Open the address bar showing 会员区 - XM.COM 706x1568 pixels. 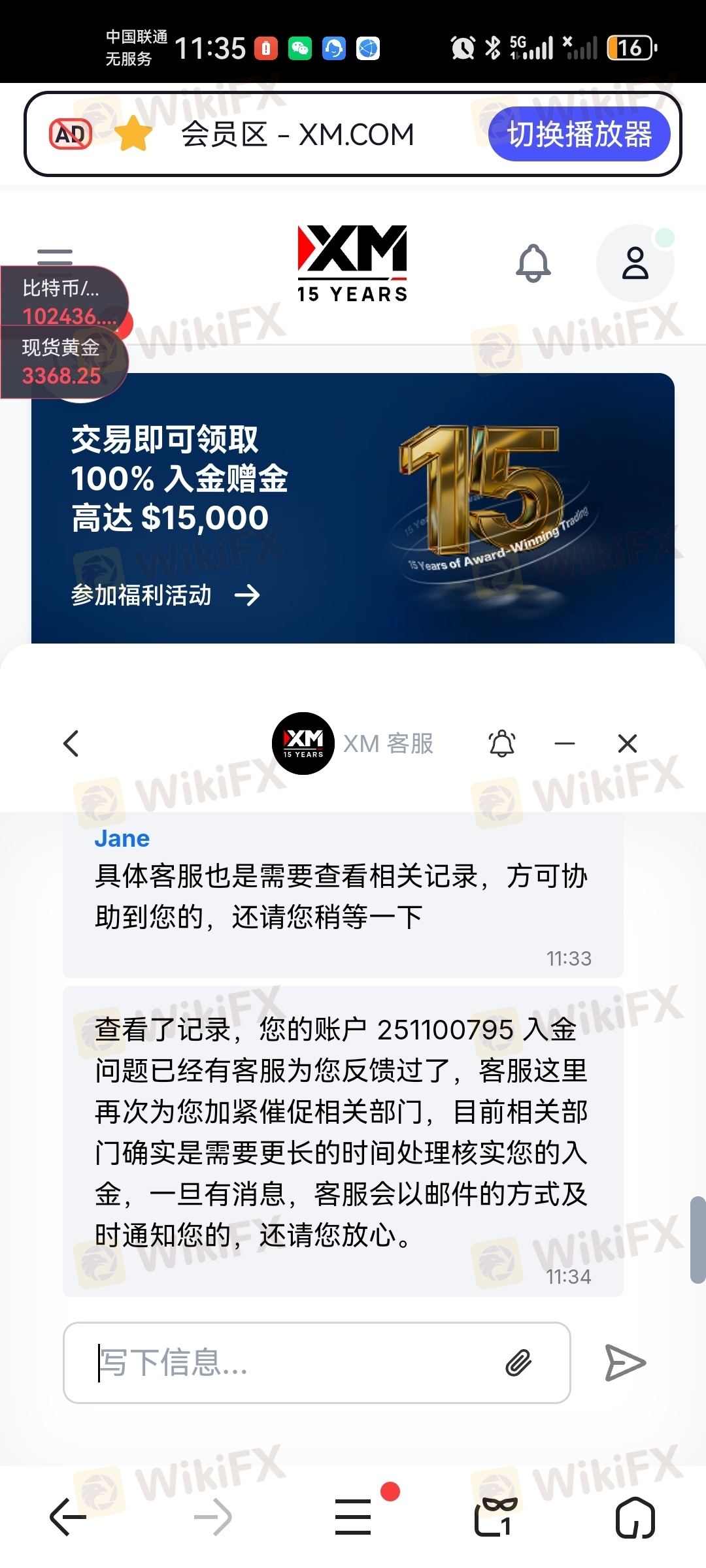click(297, 135)
